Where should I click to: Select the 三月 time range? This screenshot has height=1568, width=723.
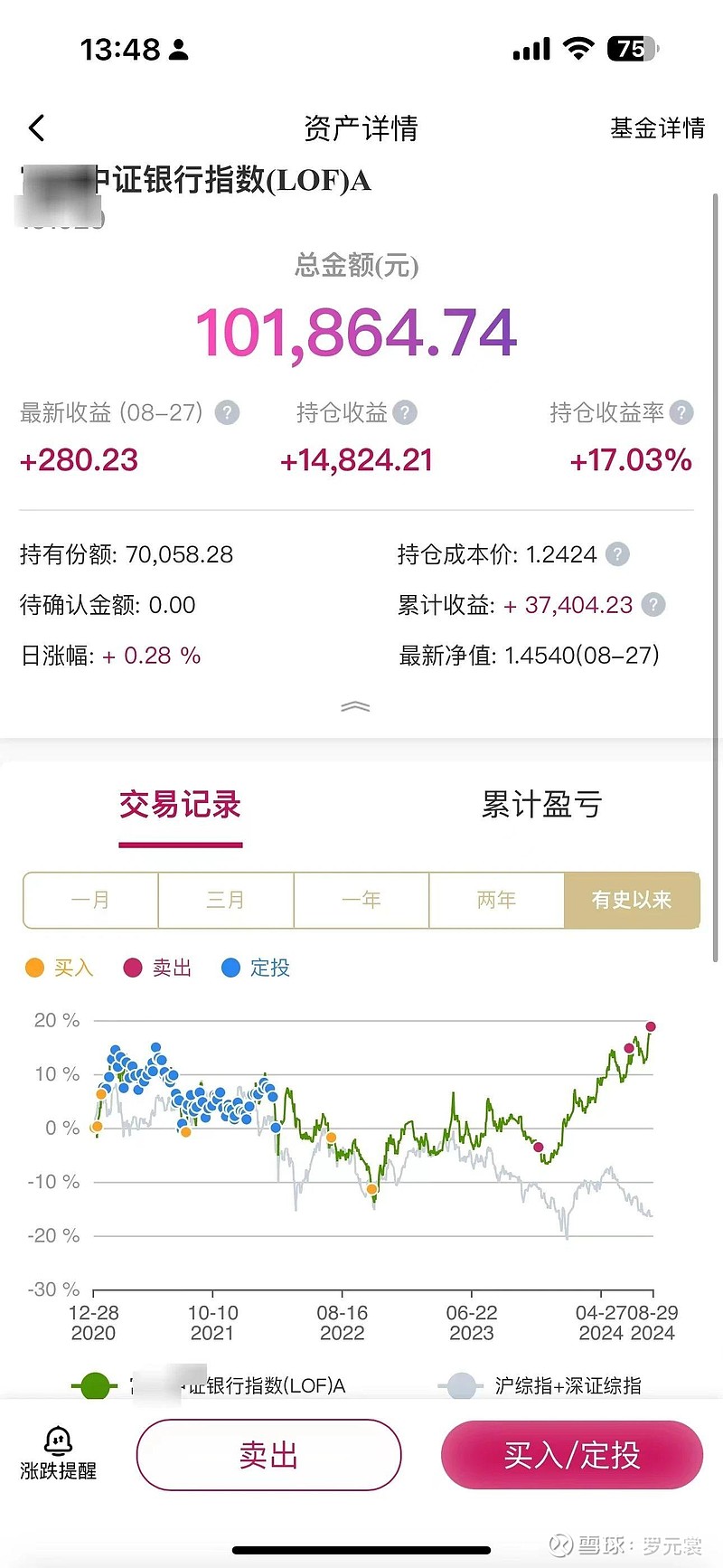click(226, 900)
